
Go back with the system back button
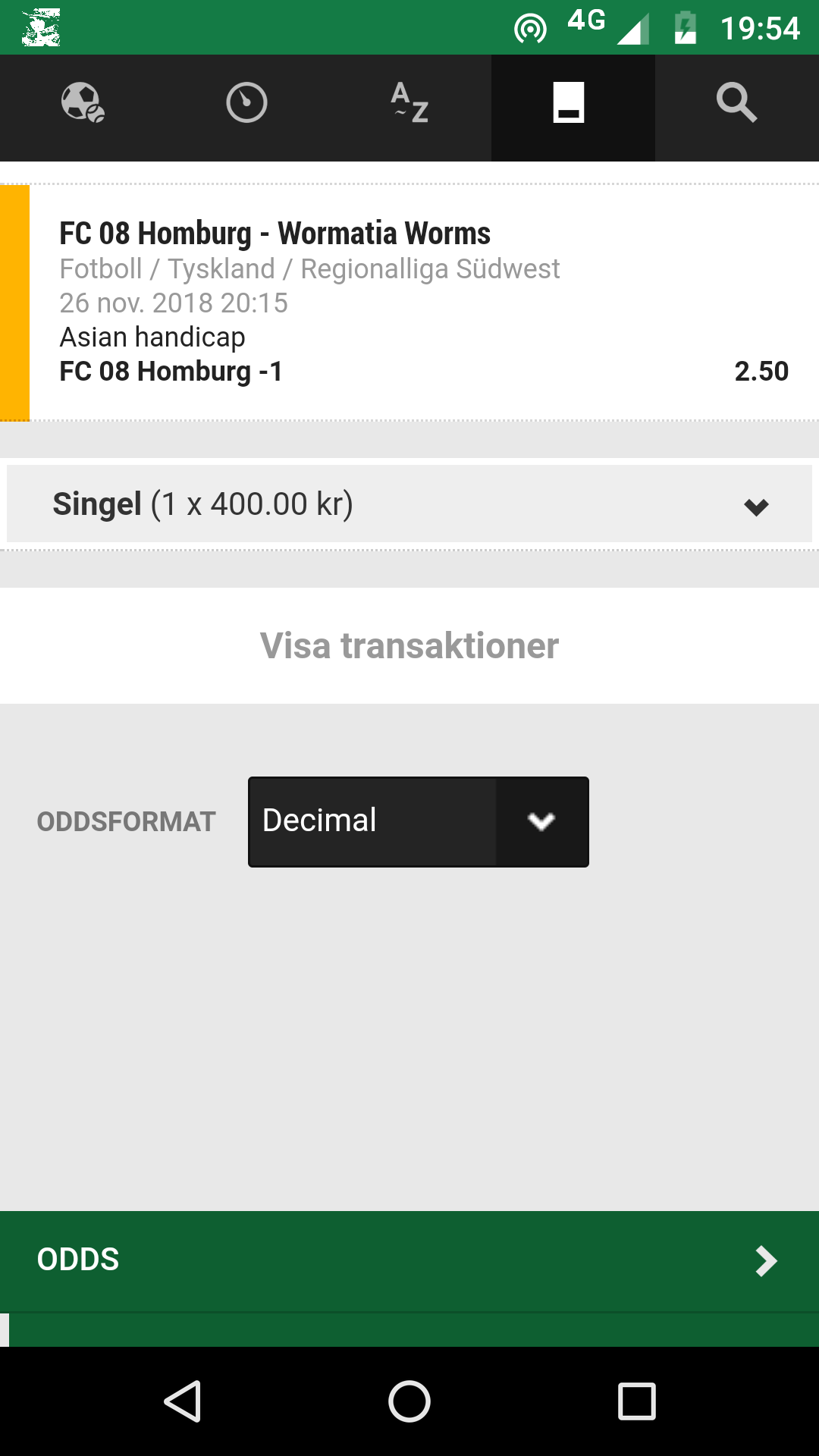tap(182, 1401)
